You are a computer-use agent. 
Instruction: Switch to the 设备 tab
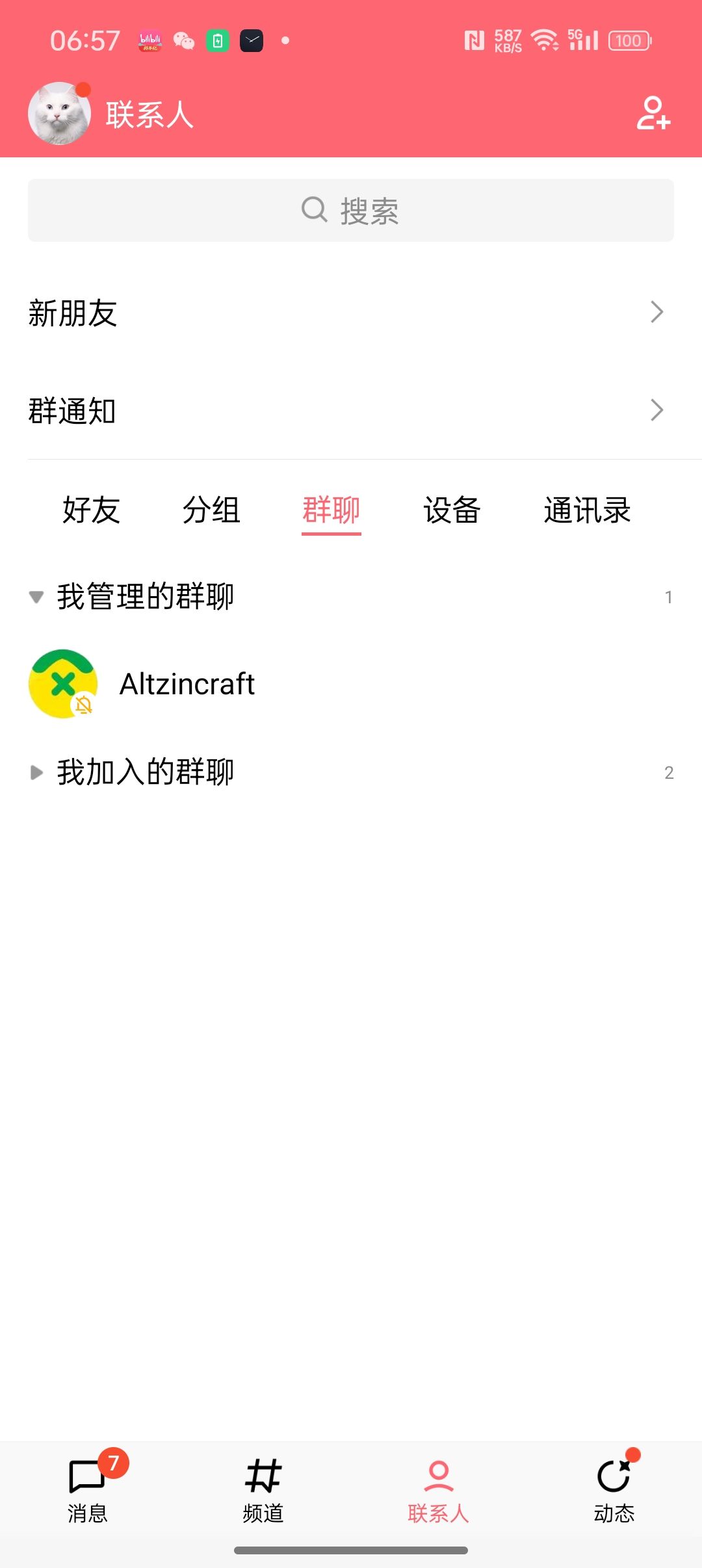coord(452,510)
